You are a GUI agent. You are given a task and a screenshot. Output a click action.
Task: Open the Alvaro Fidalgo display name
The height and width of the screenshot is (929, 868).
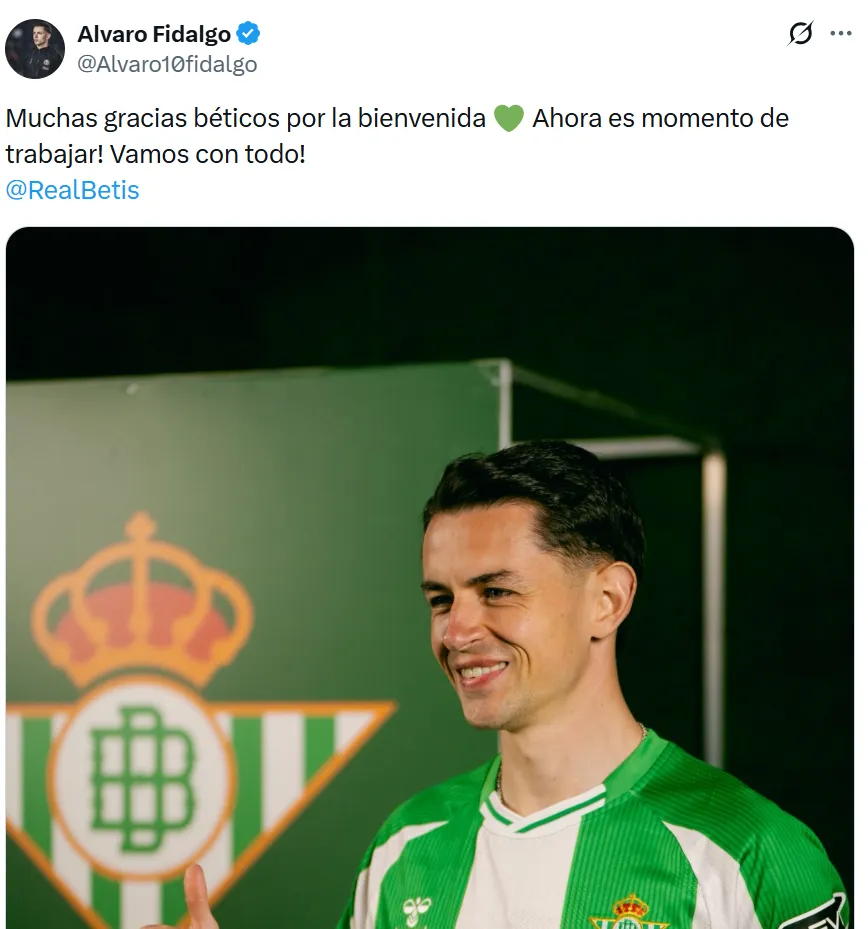coord(153,34)
